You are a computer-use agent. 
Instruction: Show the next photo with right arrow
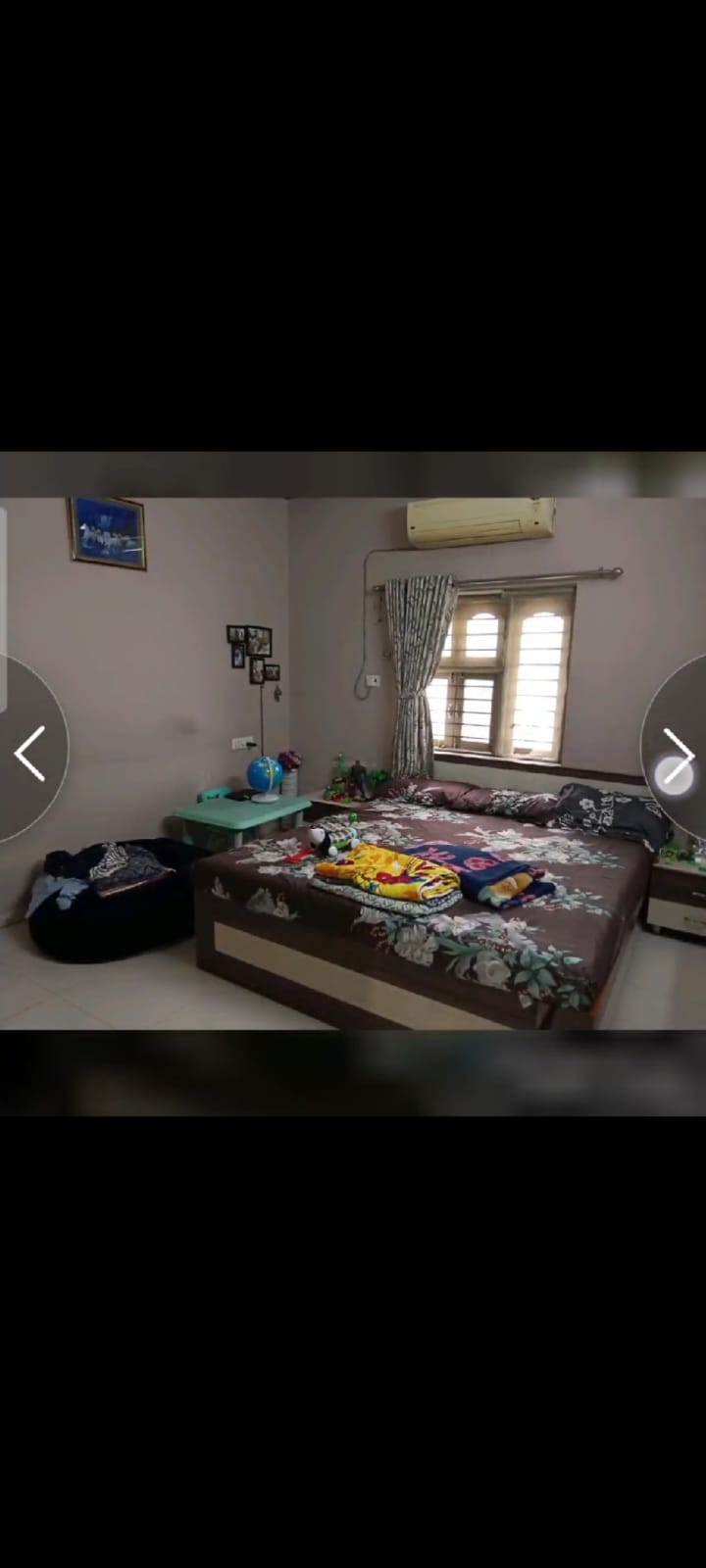(x=677, y=753)
